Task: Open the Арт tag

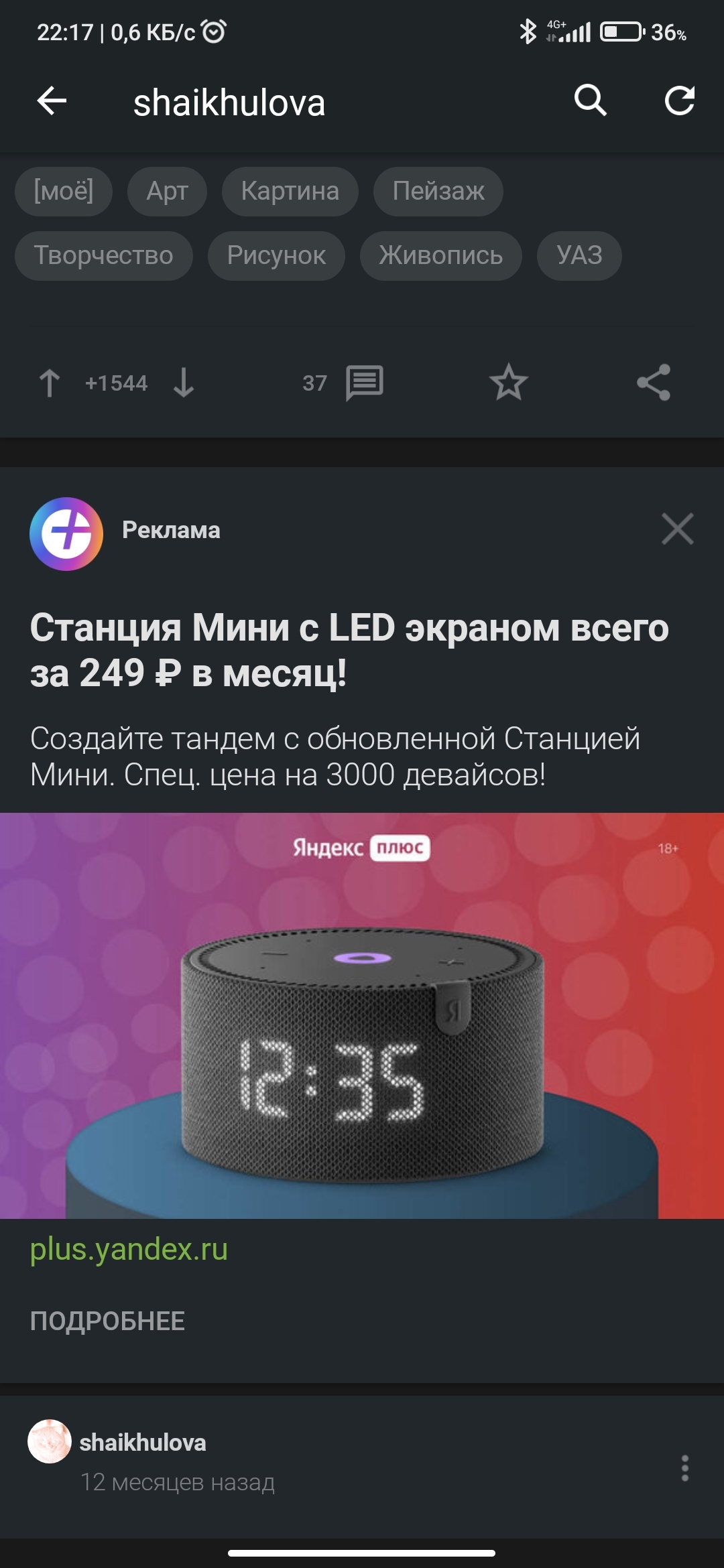Action: pos(167,192)
